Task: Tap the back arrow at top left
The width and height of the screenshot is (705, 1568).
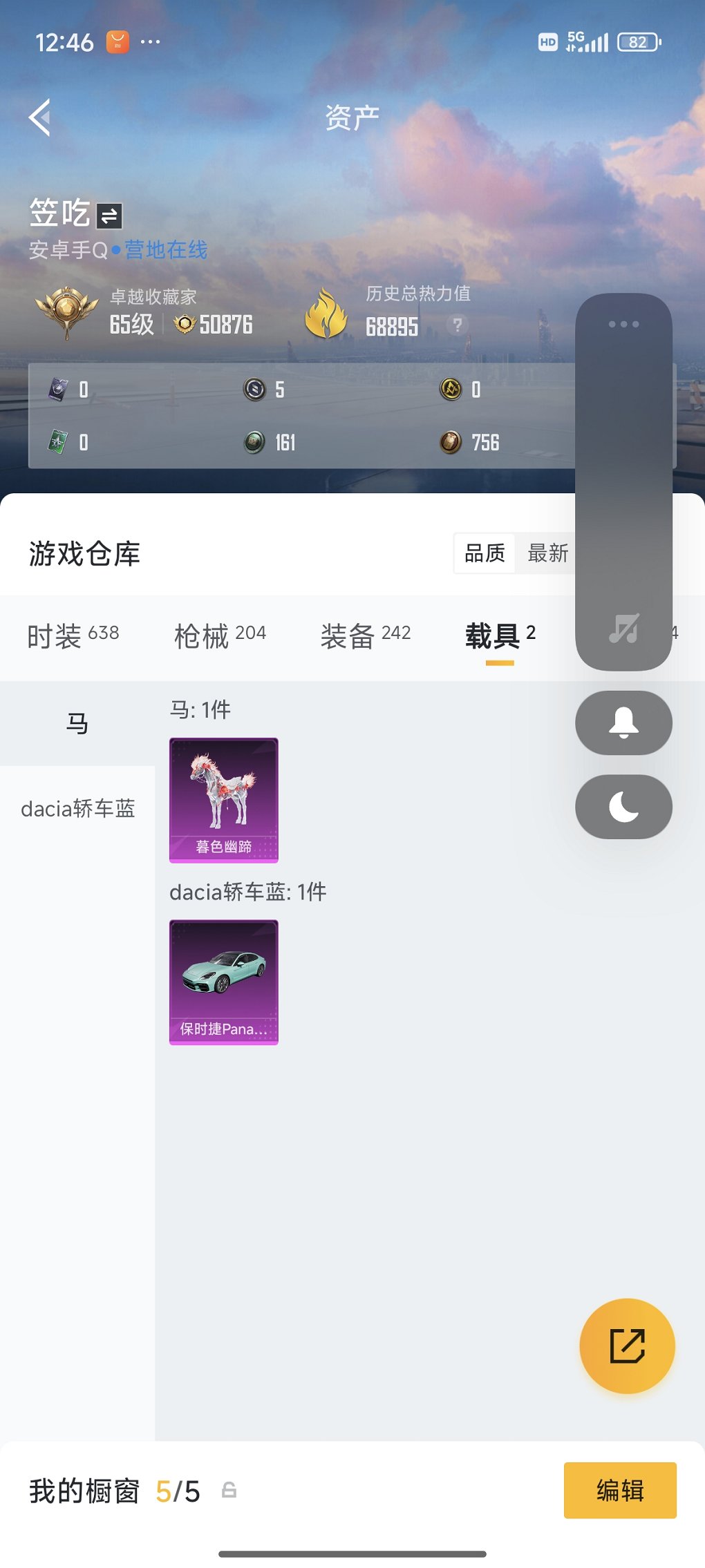Action: pos(39,116)
